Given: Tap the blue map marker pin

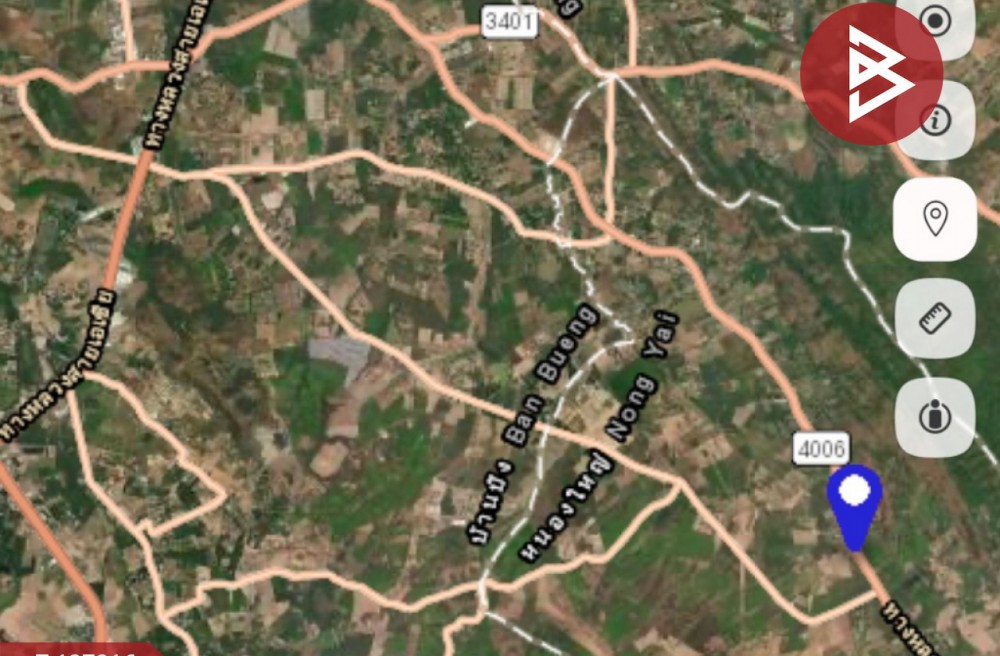Looking at the screenshot, I should coord(854,498).
